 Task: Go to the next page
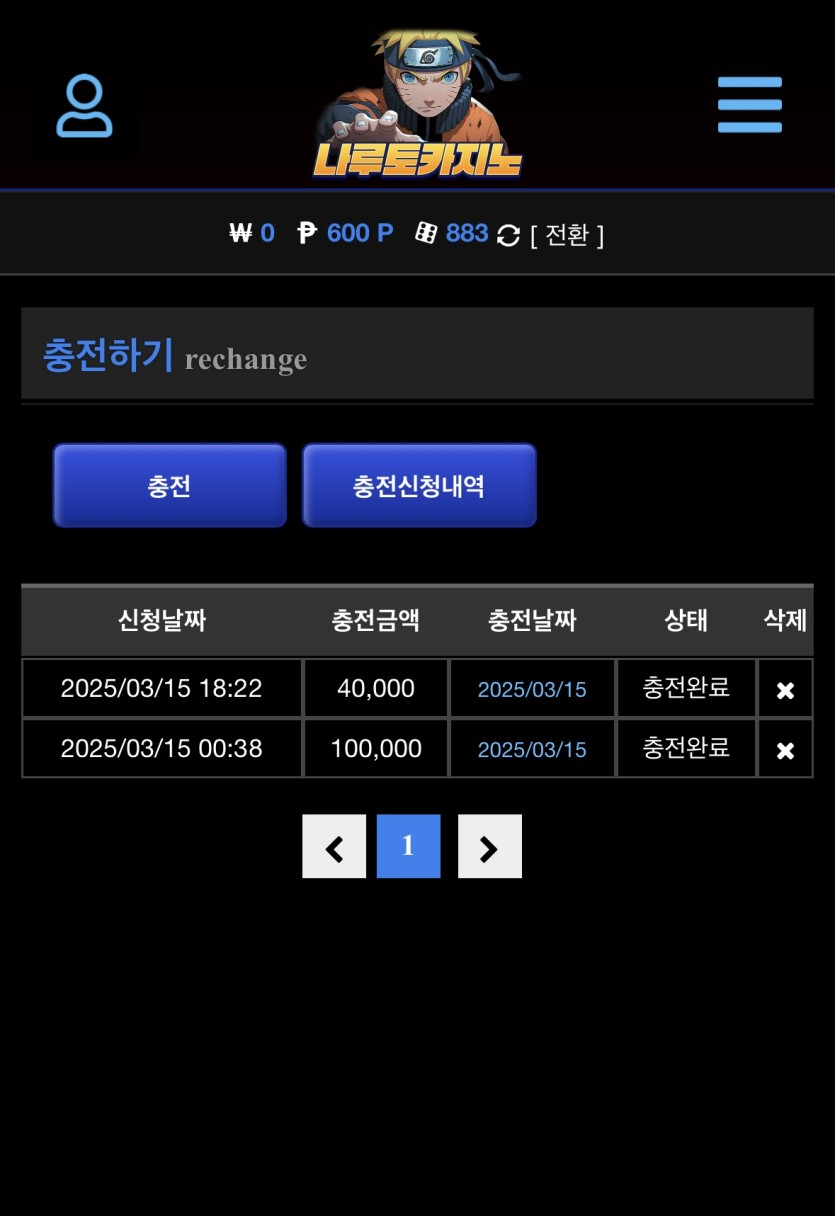(x=489, y=847)
